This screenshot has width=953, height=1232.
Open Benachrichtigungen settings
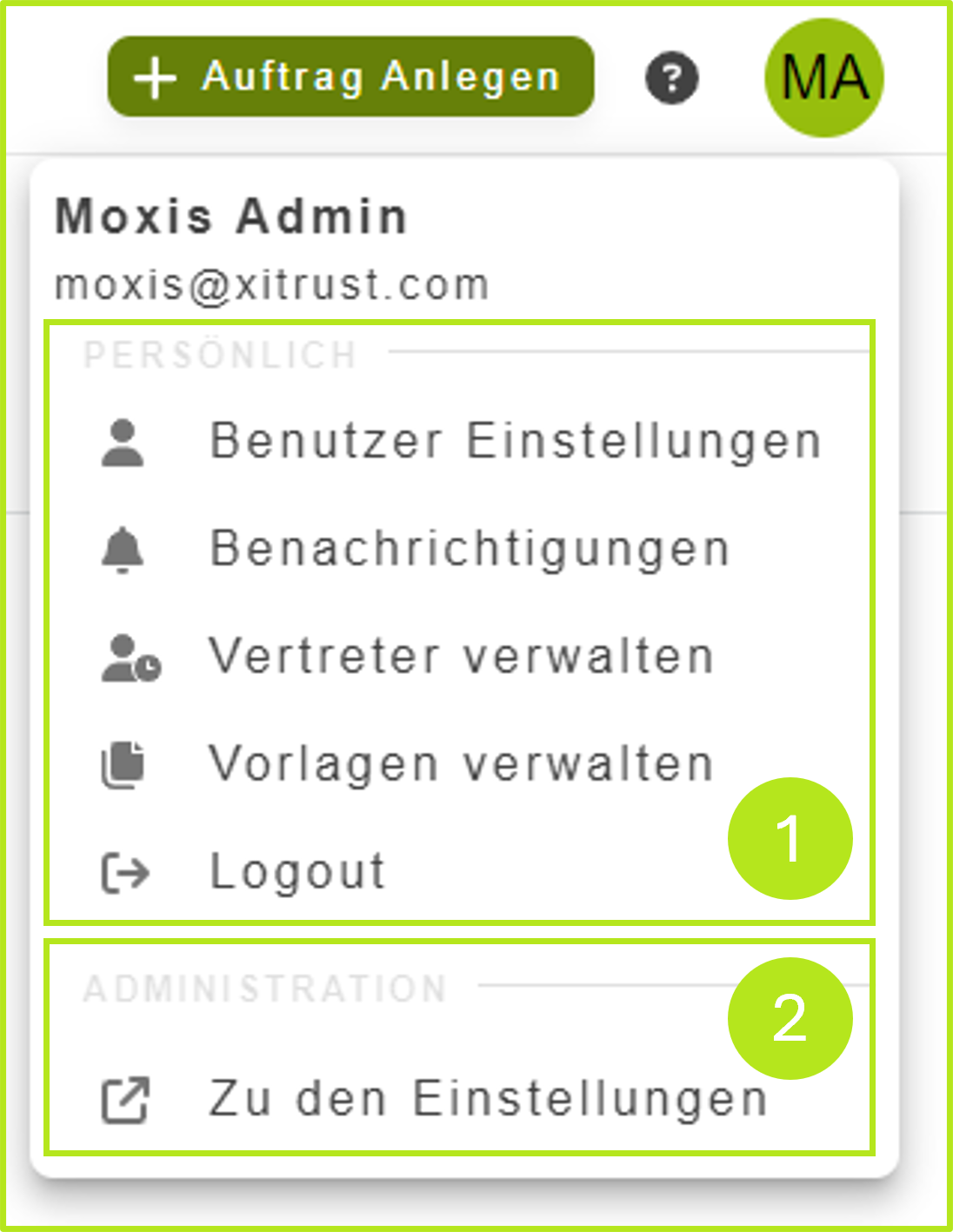pos(470,549)
